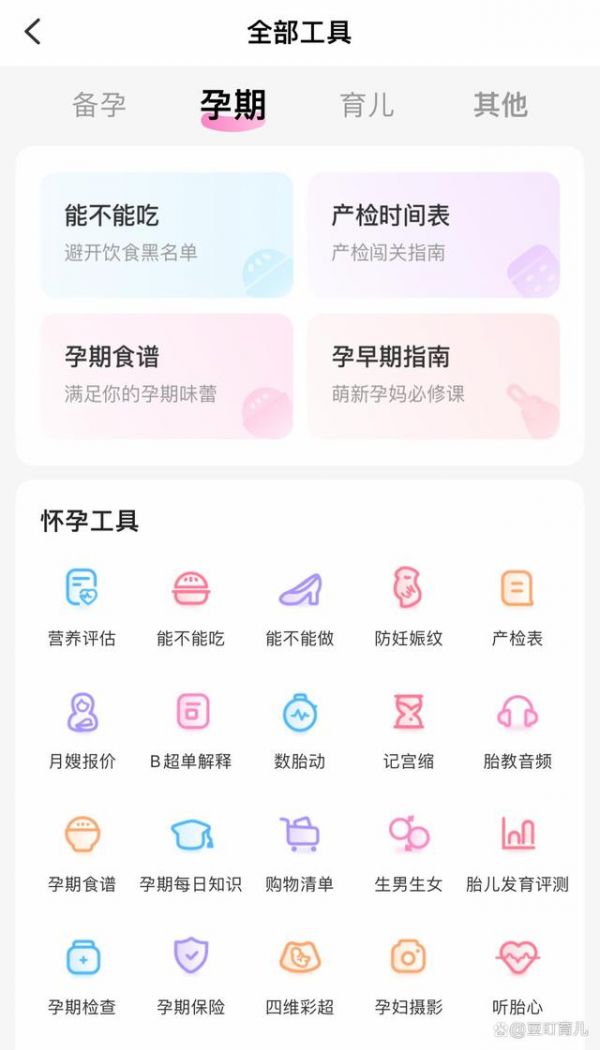The width and height of the screenshot is (600, 1050).
Task: Open the 孕期食谱 featured card
Action: (x=166, y=376)
